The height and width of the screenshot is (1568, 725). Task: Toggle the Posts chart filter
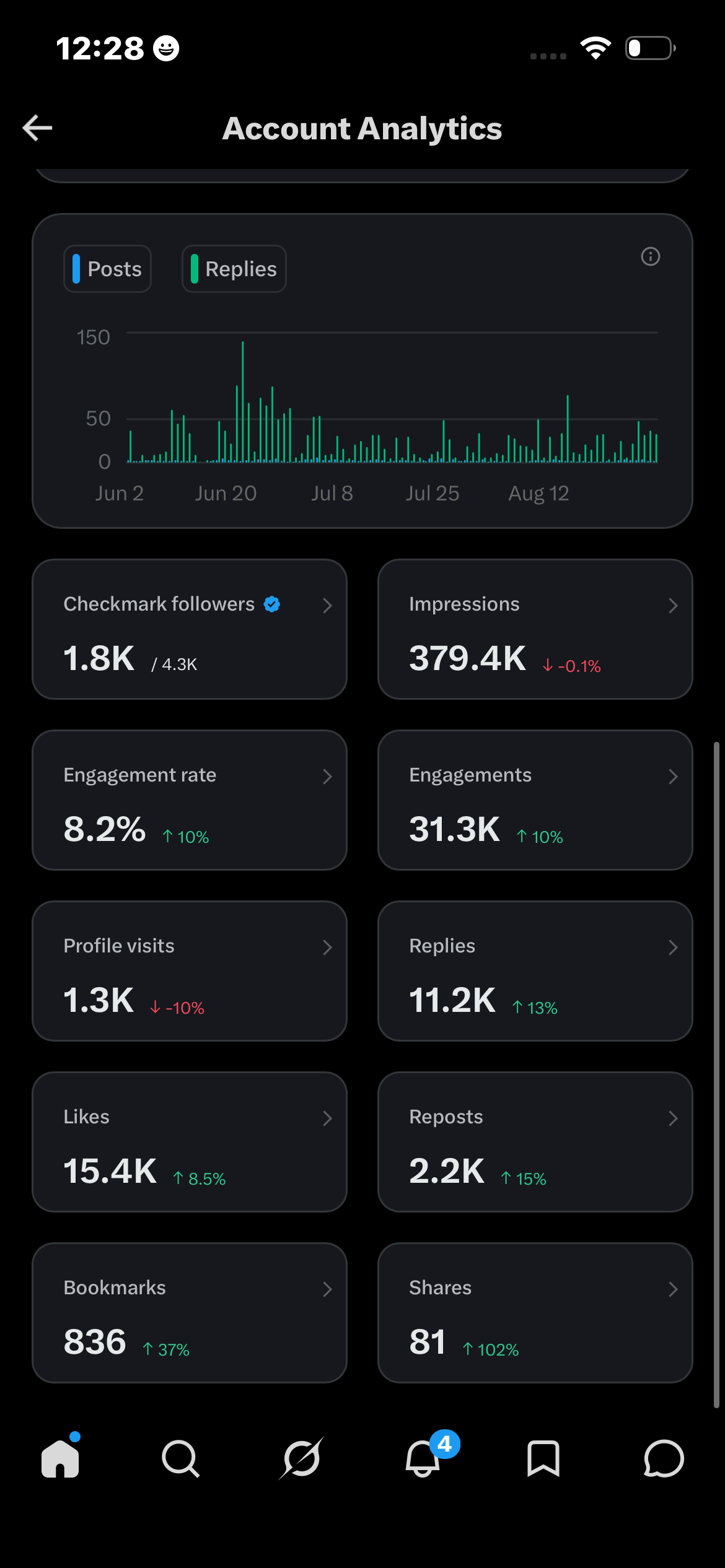point(107,269)
